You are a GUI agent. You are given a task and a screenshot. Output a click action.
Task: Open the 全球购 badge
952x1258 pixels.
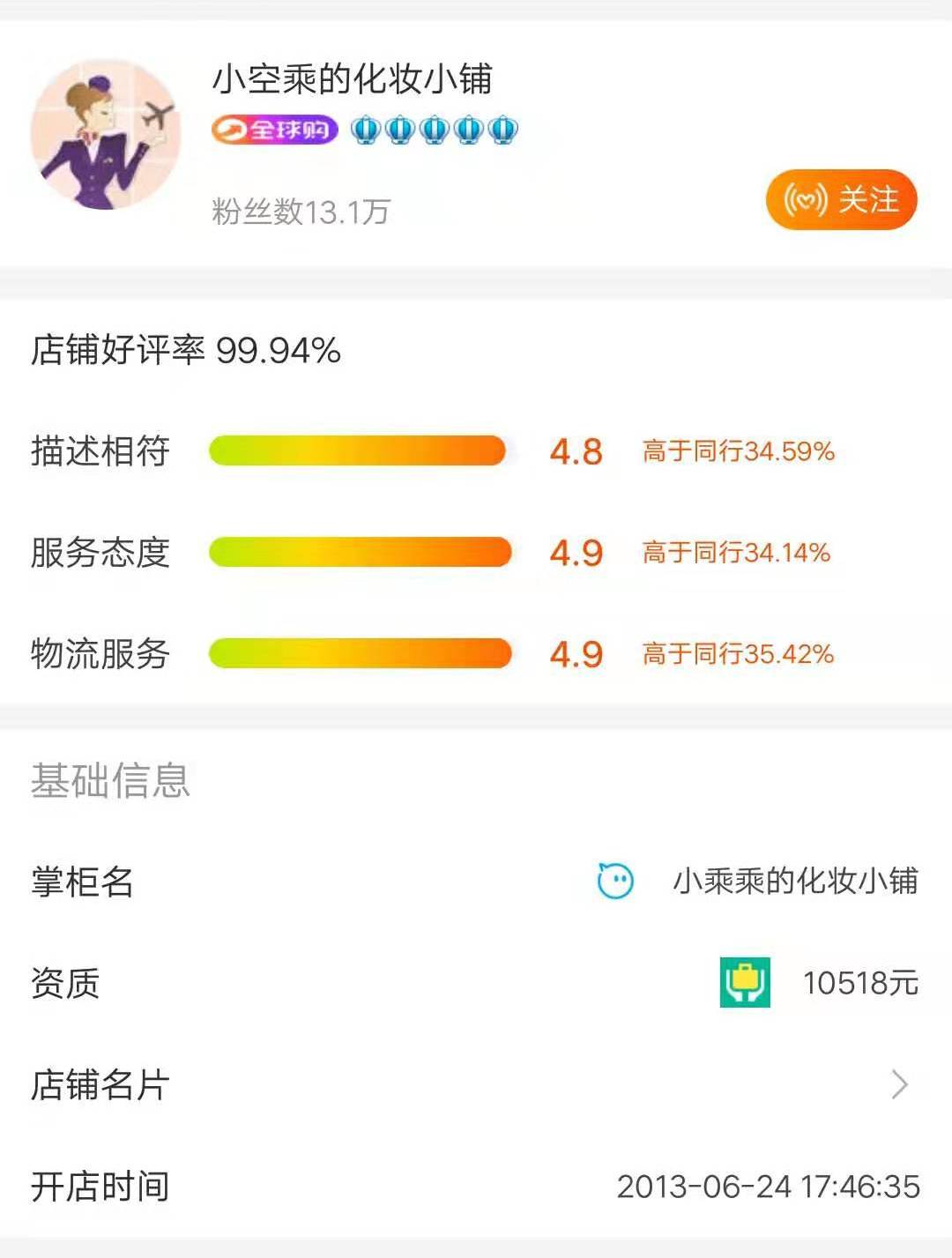point(273,130)
